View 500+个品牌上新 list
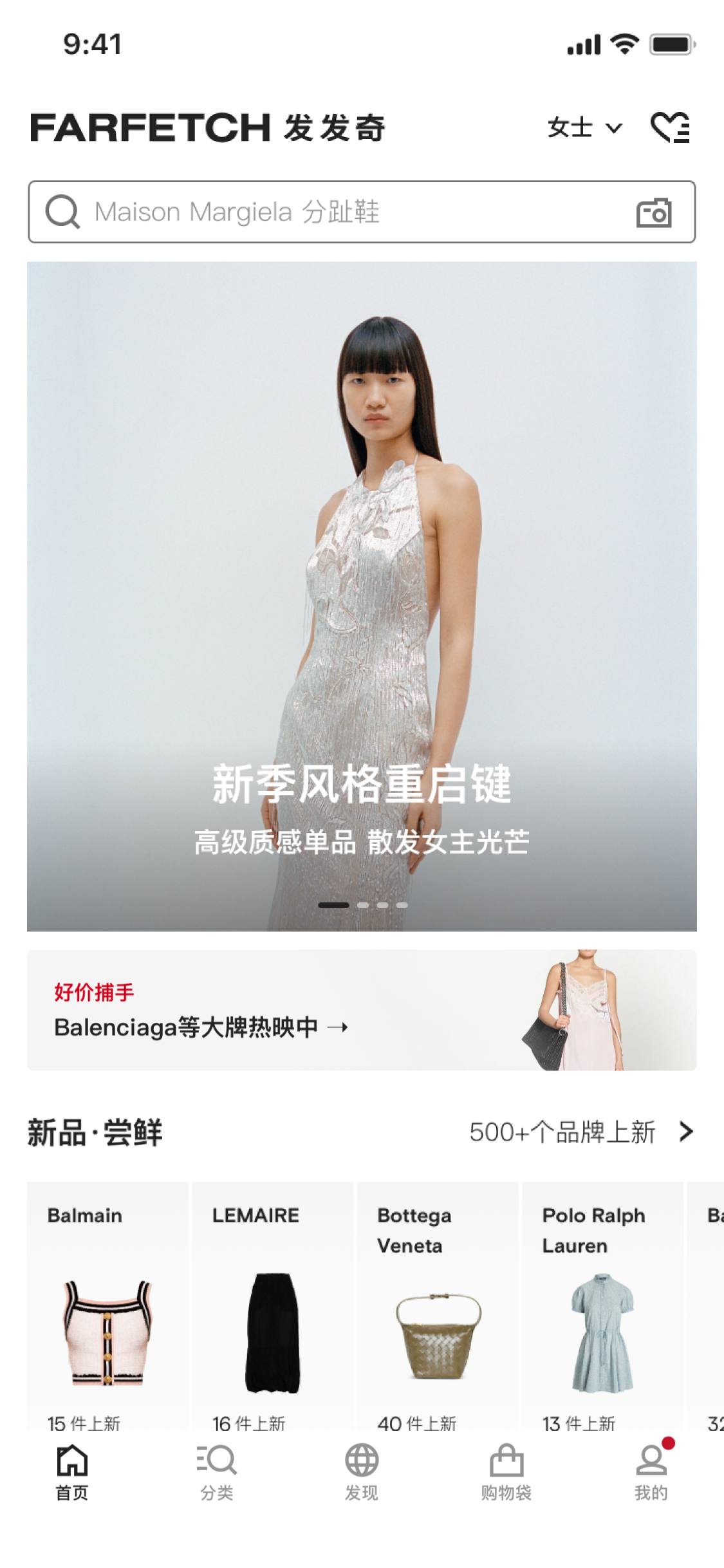The width and height of the screenshot is (724, 1568). click(582, 1132)
